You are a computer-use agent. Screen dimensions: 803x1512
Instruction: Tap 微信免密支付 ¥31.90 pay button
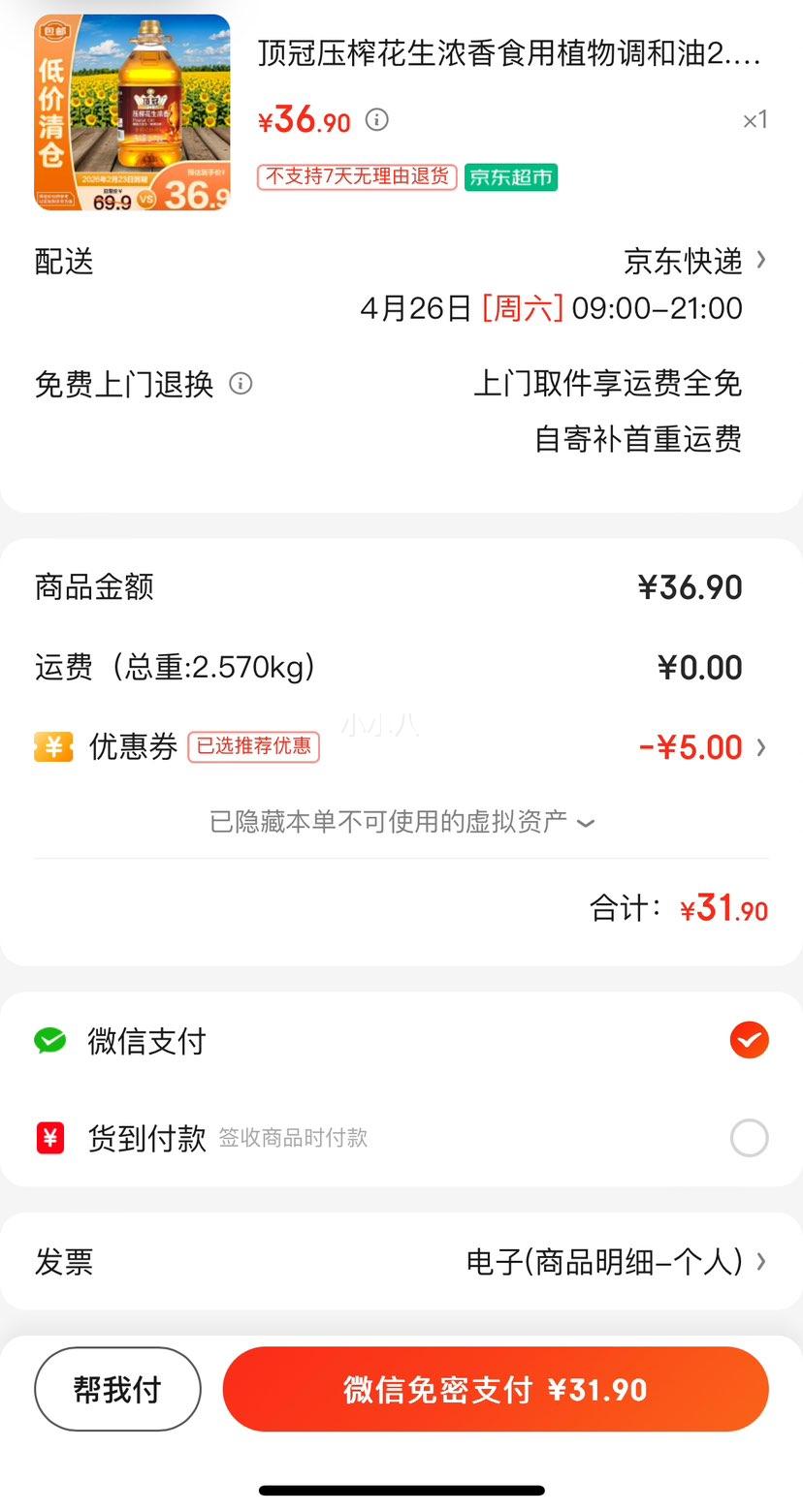(496, 1389)
